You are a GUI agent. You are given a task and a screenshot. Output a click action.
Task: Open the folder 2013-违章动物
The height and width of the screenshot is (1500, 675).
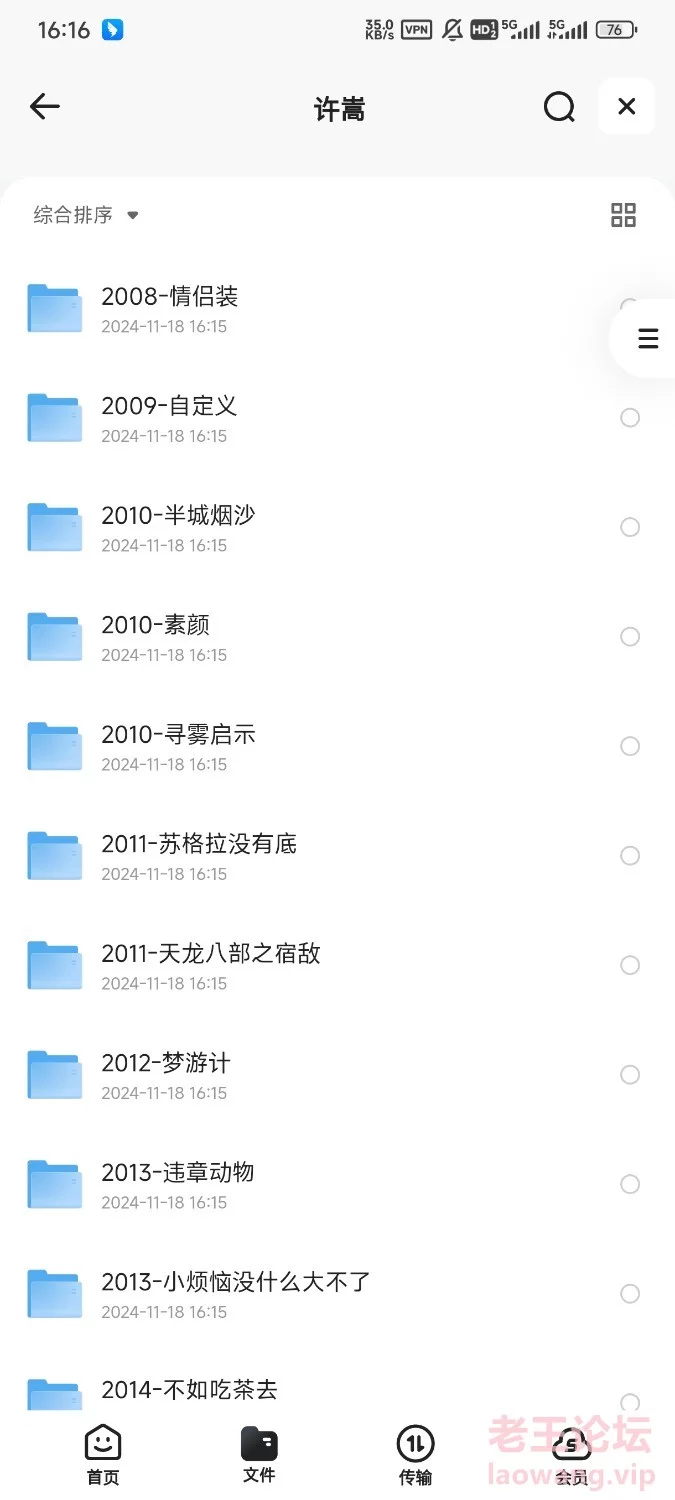[x=337, y=1184]
